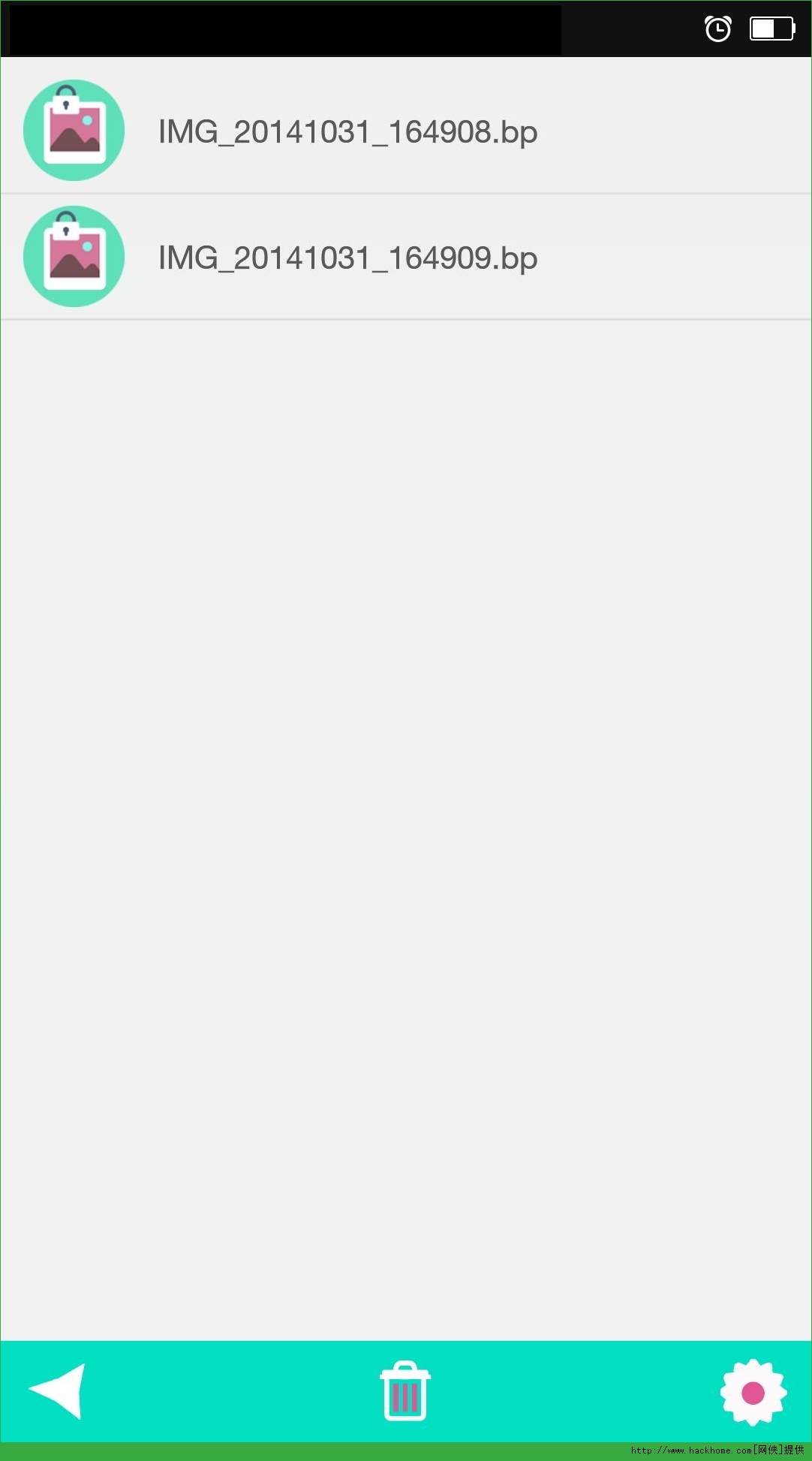Tap the trash can delete icon

(405, 1391)
